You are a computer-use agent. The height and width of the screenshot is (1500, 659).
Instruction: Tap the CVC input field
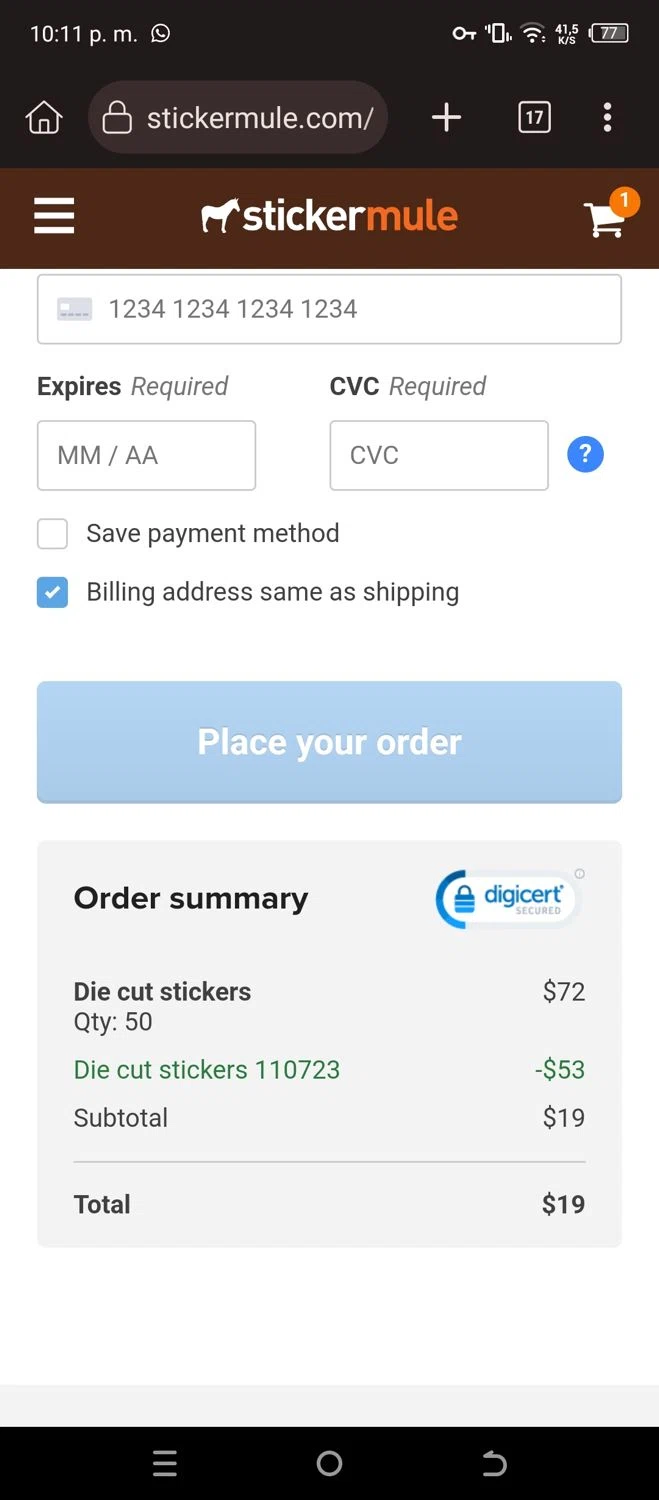438,456
